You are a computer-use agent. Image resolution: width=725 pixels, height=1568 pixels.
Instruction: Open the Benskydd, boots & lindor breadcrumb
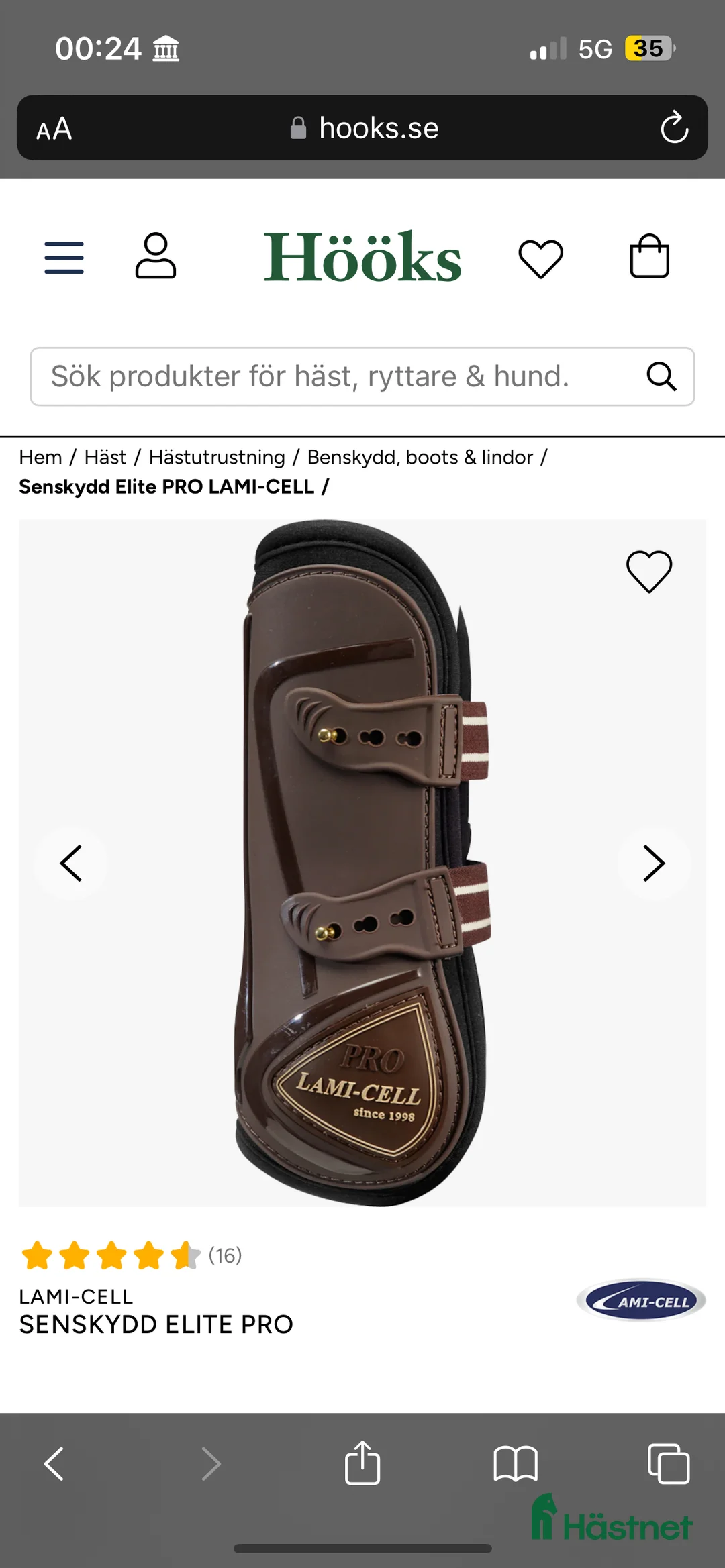coord(420,458)
